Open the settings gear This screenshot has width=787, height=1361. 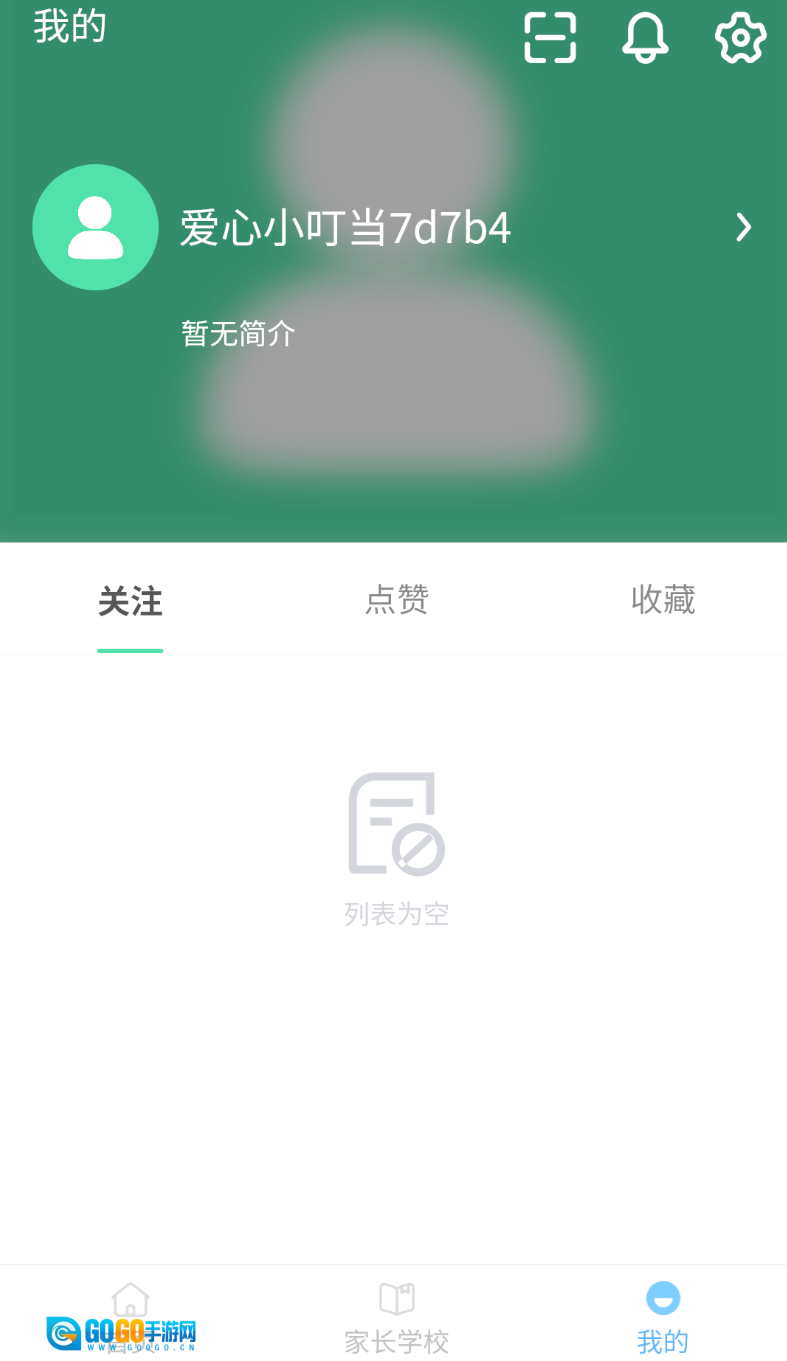[740, 38]
